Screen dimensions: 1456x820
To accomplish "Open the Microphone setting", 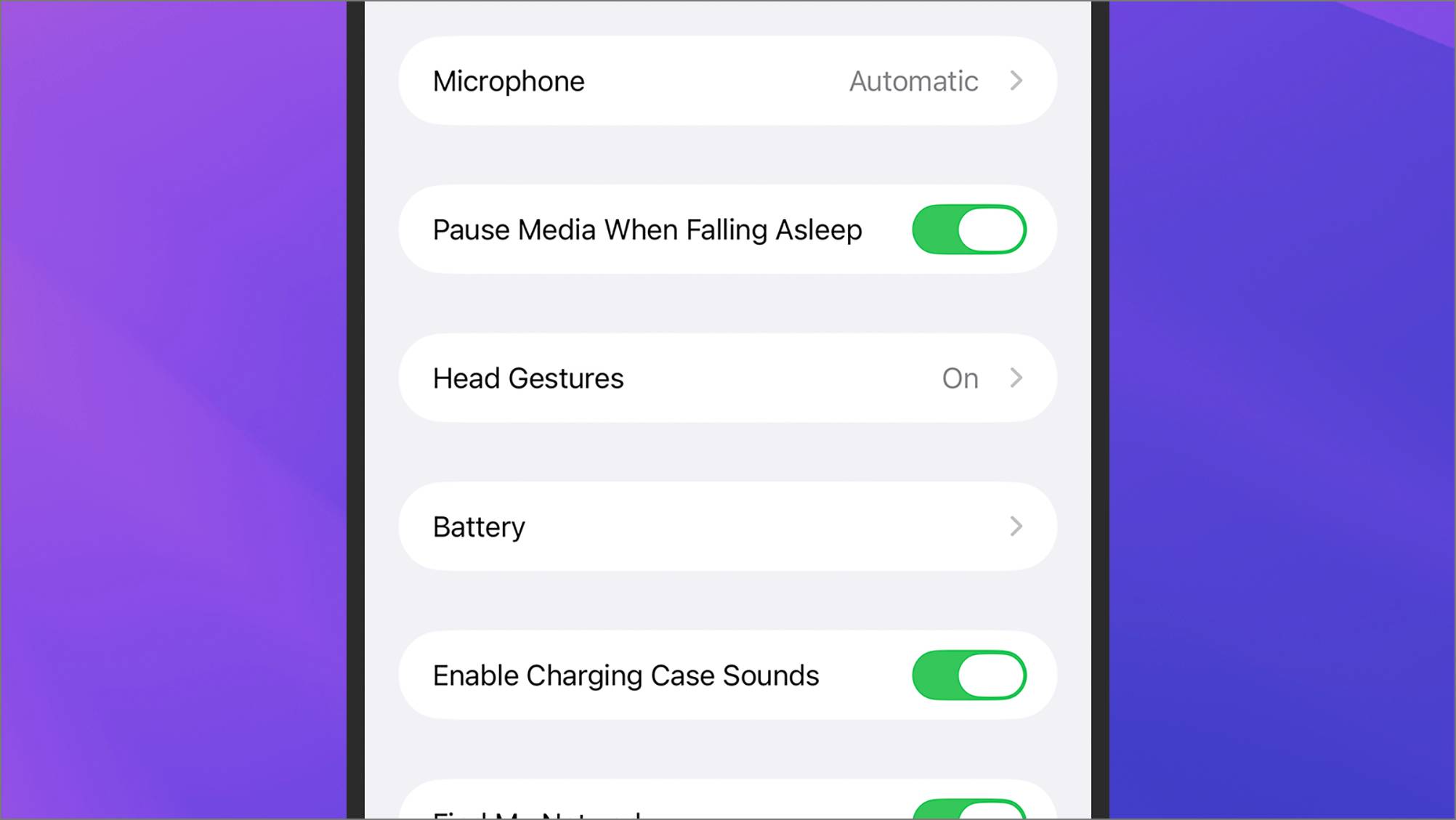I will tap(727, 81).
